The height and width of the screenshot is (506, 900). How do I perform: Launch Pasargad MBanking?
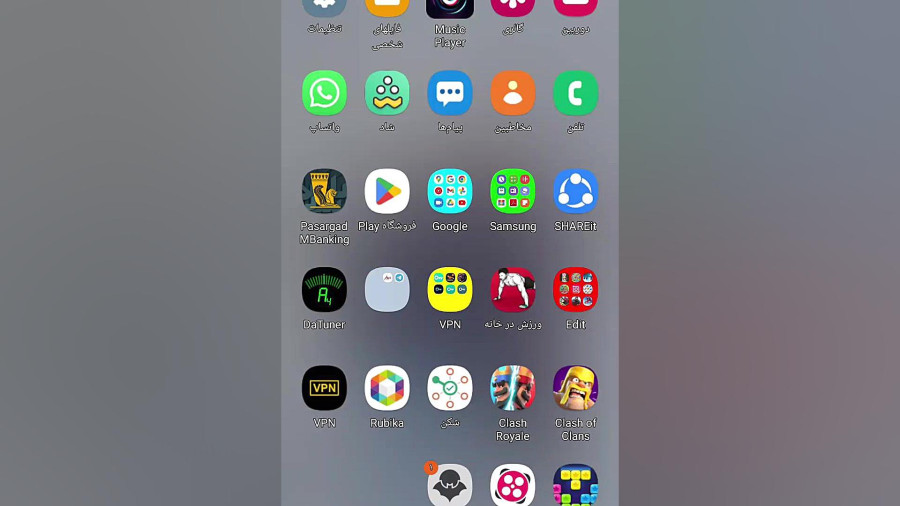click(x=324, y=191)
